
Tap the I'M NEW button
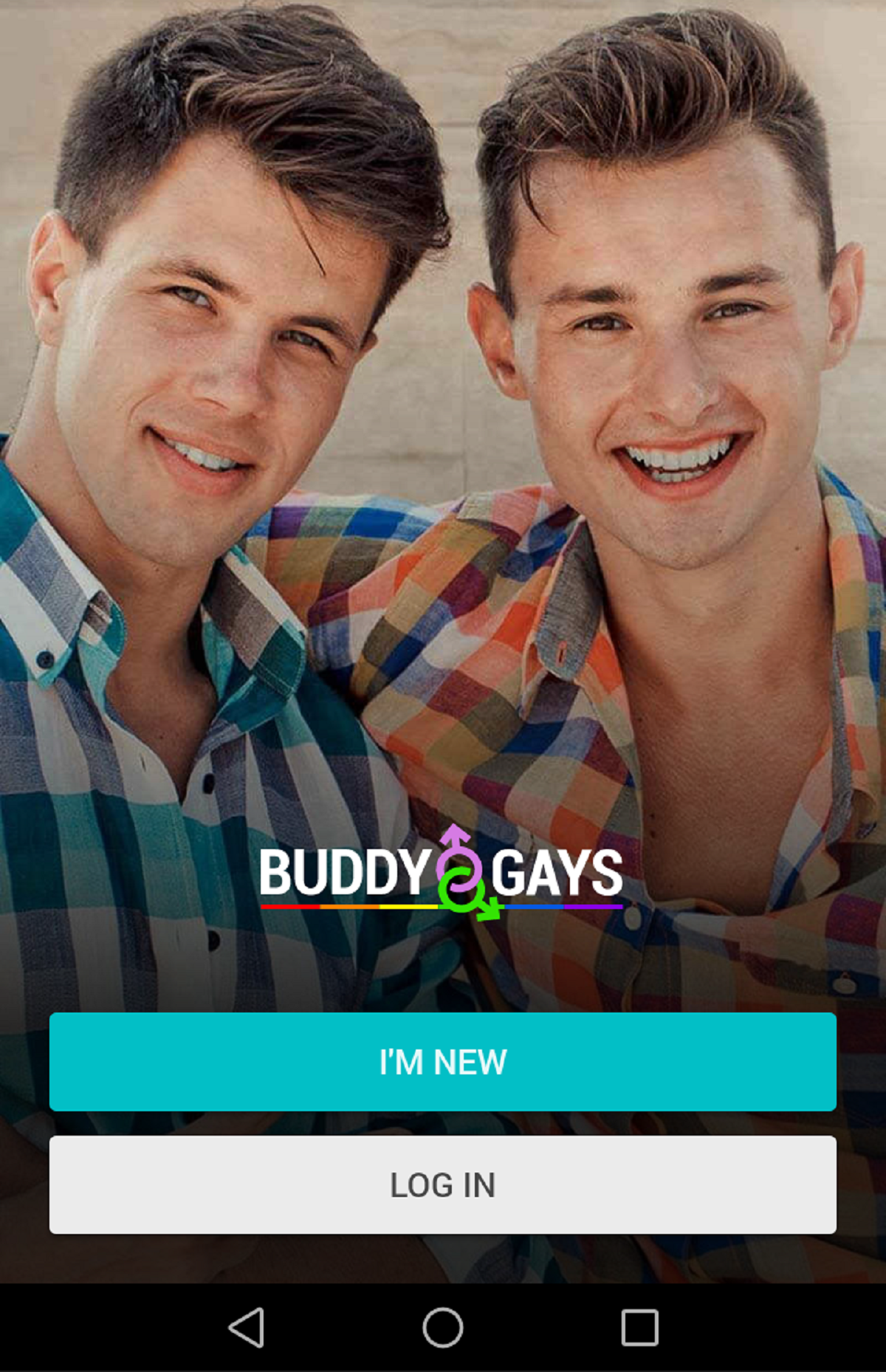pyautogui.click(x=443, y=1061)
